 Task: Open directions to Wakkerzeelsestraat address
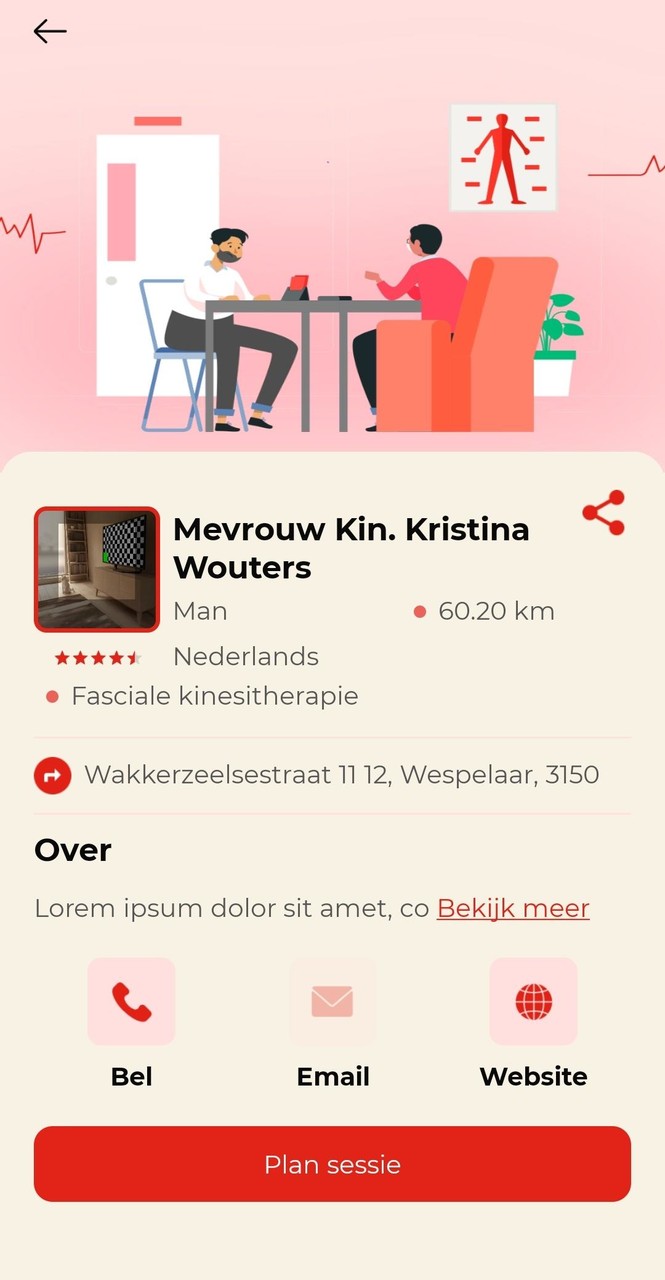tap(53, 775)
